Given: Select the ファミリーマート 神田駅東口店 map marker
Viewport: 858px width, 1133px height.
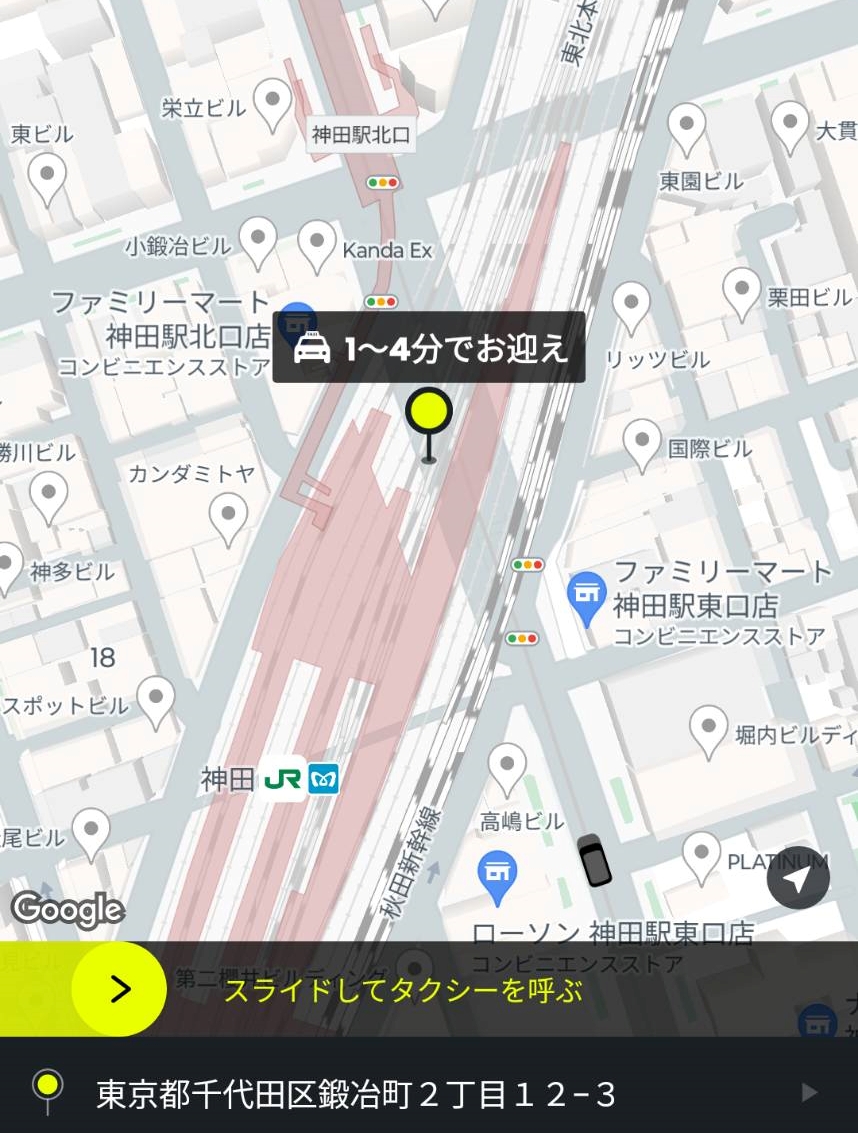Looking at the screenshot, I should point(586,595).
